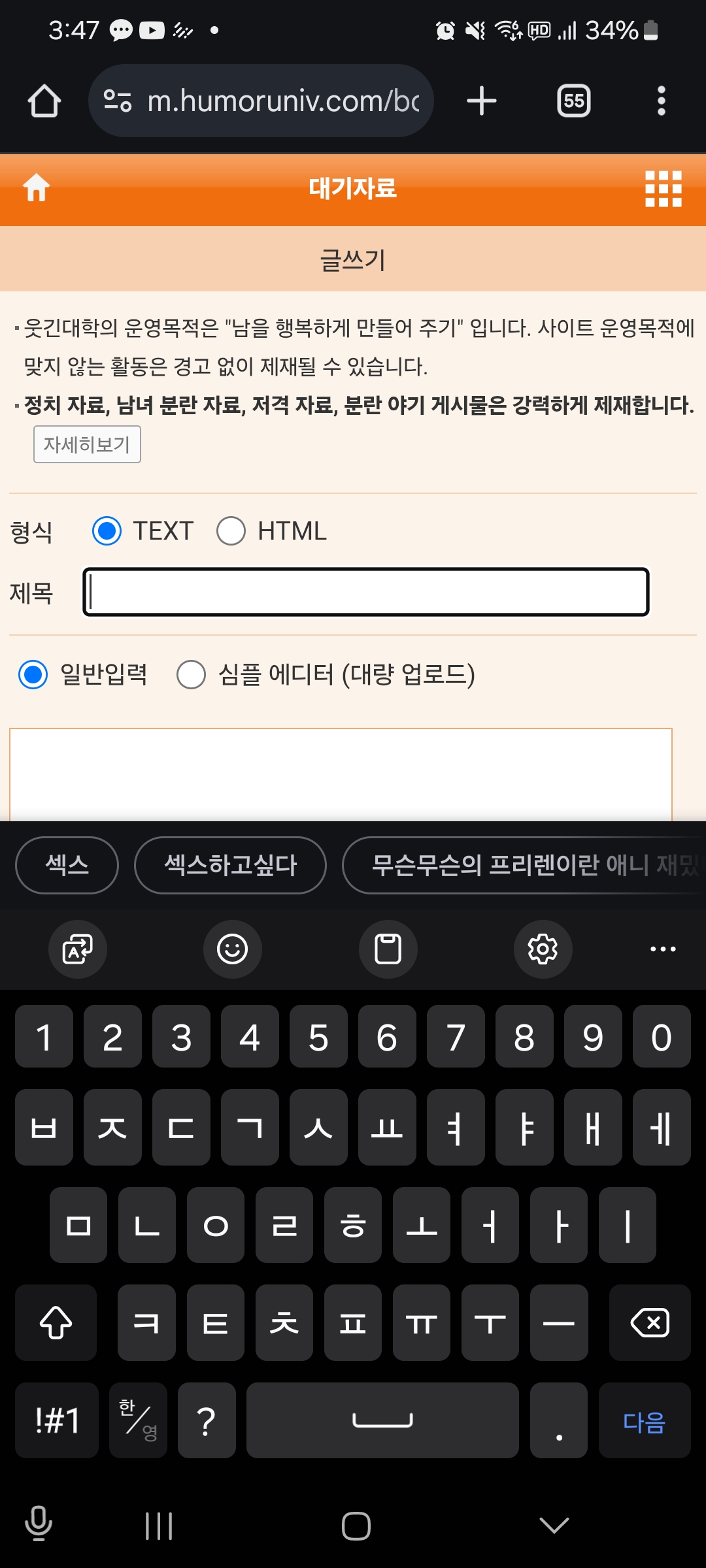Select the TEXT format radio button
706x1568 pixels.
[x=107, y=531]
